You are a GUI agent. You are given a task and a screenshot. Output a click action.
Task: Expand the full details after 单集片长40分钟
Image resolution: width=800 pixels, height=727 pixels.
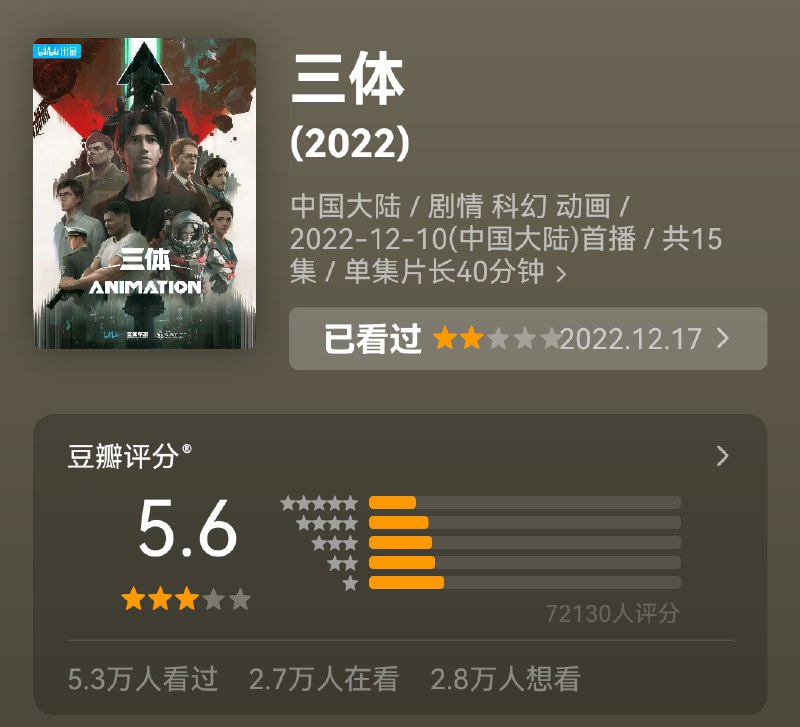[x=561, y=273]
